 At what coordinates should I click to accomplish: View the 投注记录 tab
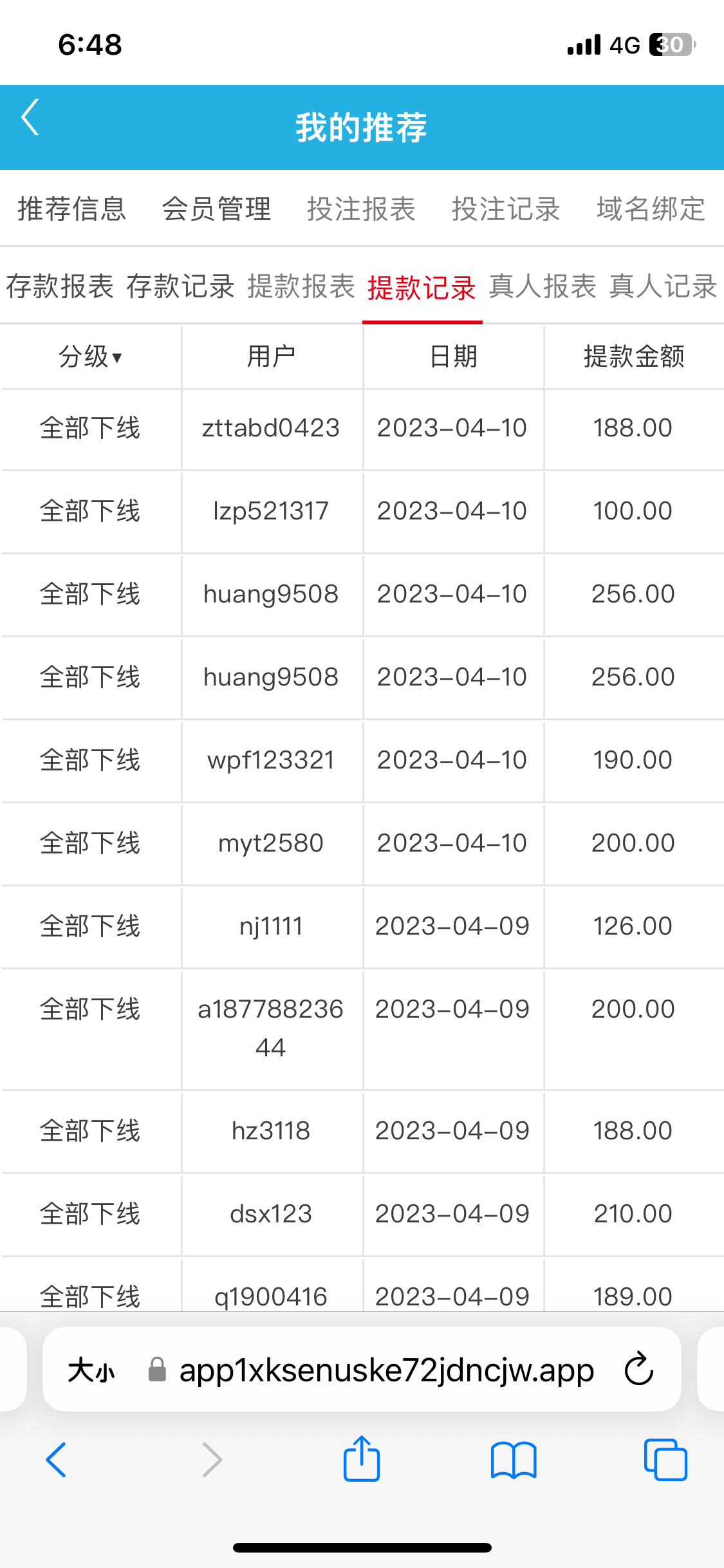(x=506, y=209)
